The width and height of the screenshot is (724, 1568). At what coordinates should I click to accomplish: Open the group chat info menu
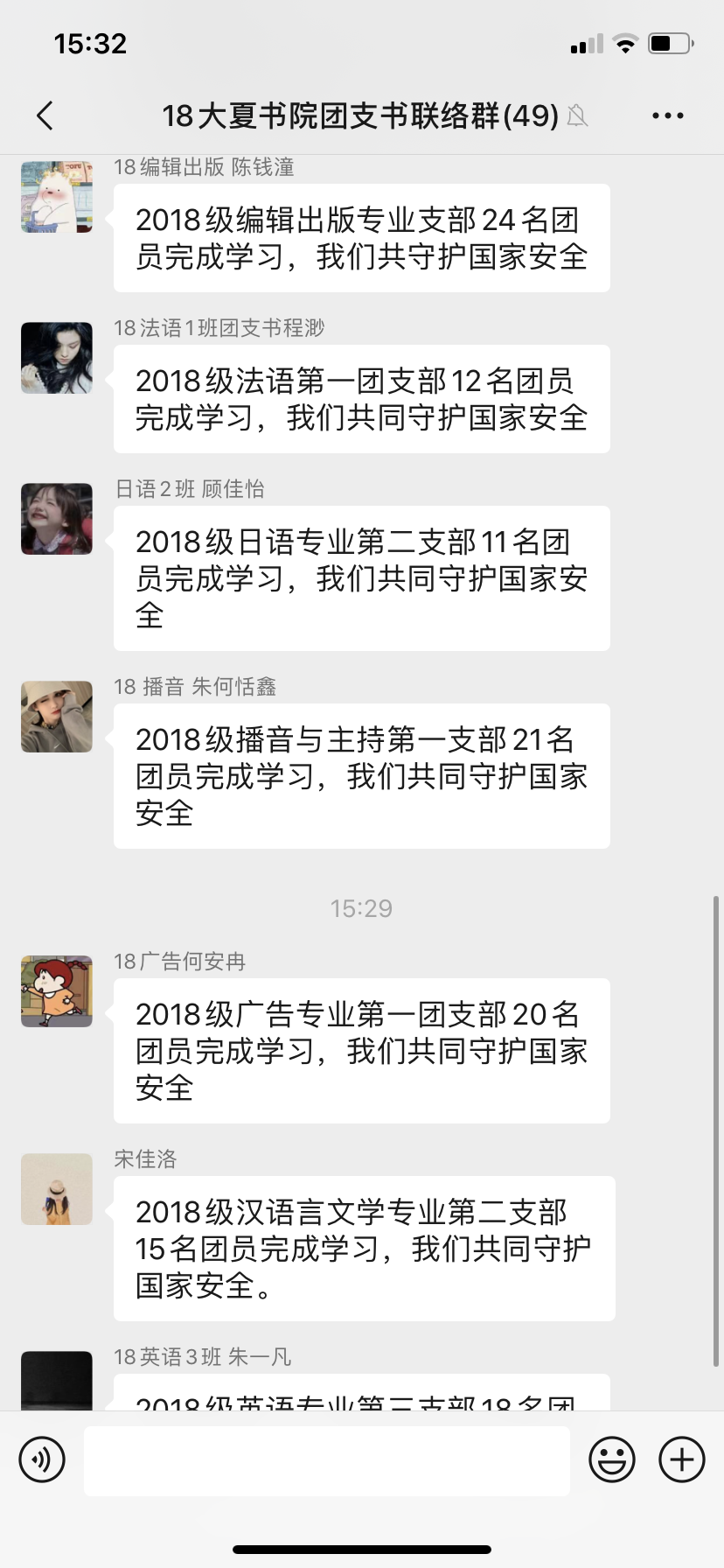[668, 115]
